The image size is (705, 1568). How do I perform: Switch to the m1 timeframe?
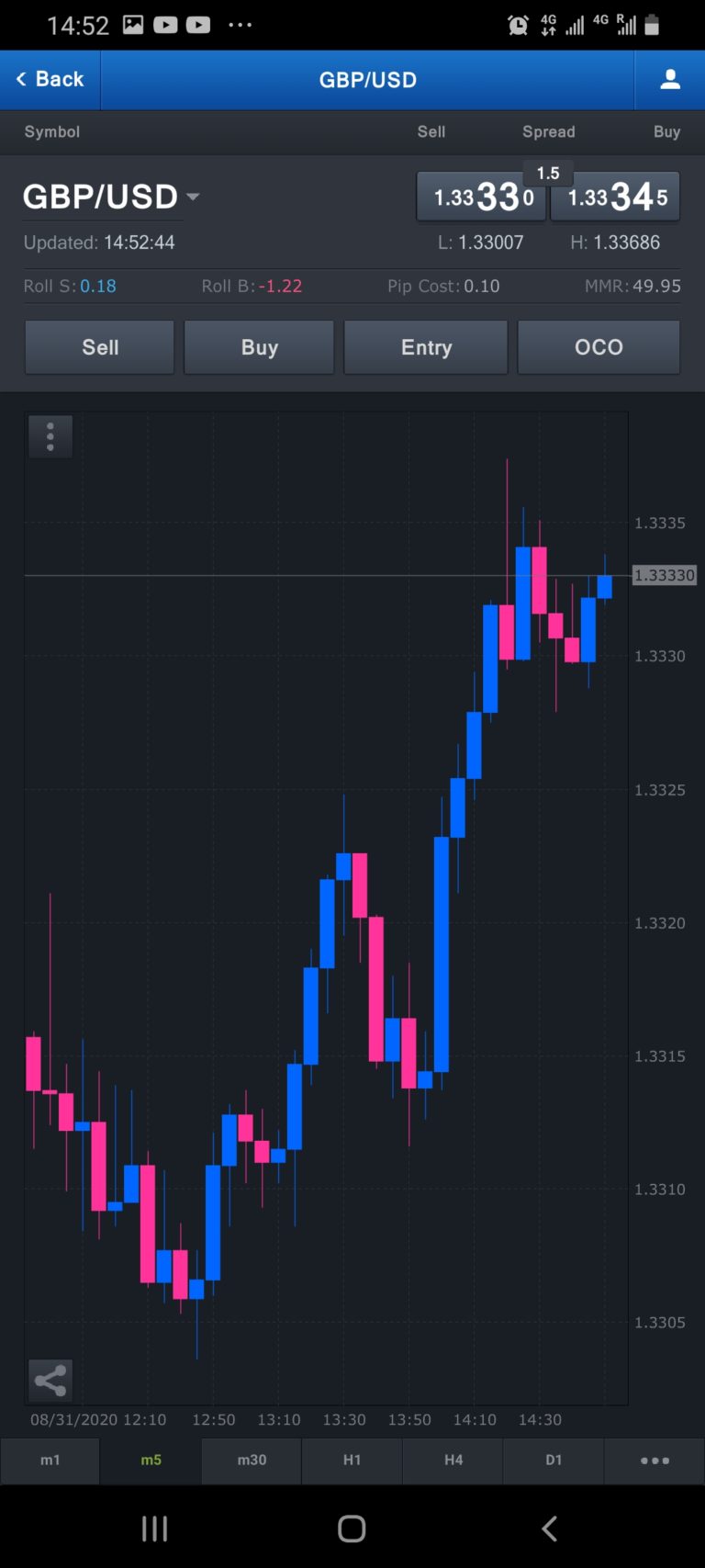(50, 1461)
